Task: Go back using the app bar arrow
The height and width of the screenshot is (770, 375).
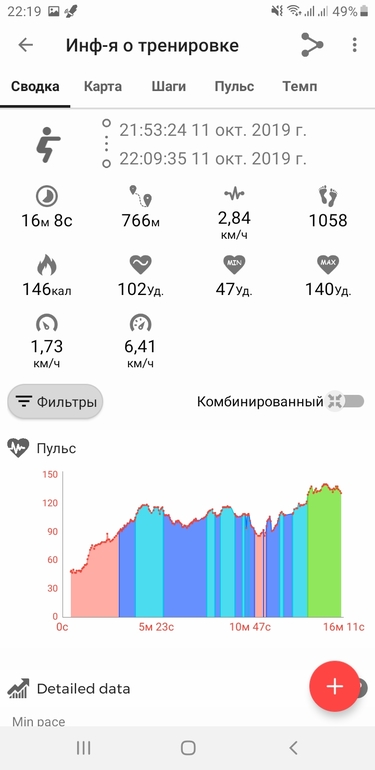Action: click(26, 45)
